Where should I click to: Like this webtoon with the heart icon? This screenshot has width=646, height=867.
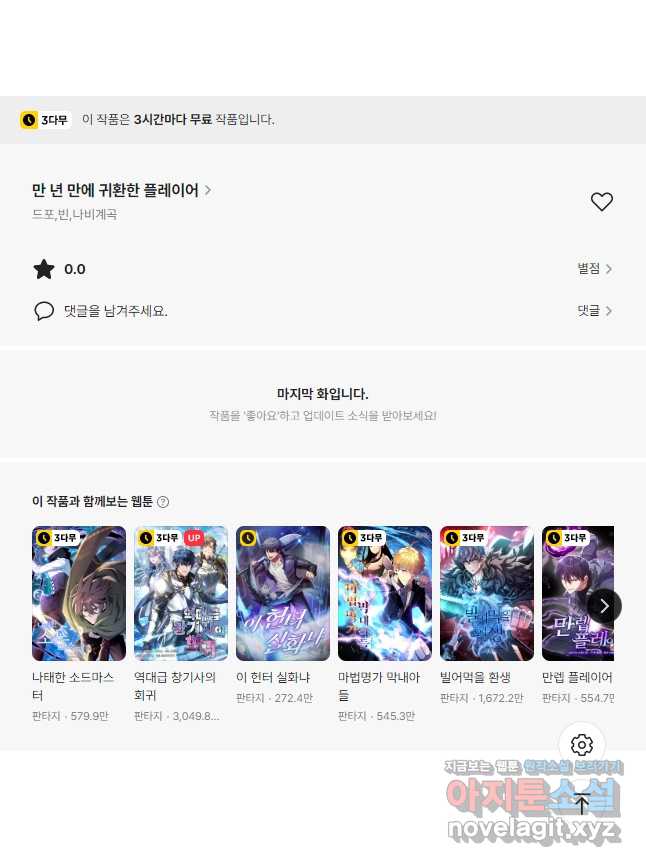601,201
